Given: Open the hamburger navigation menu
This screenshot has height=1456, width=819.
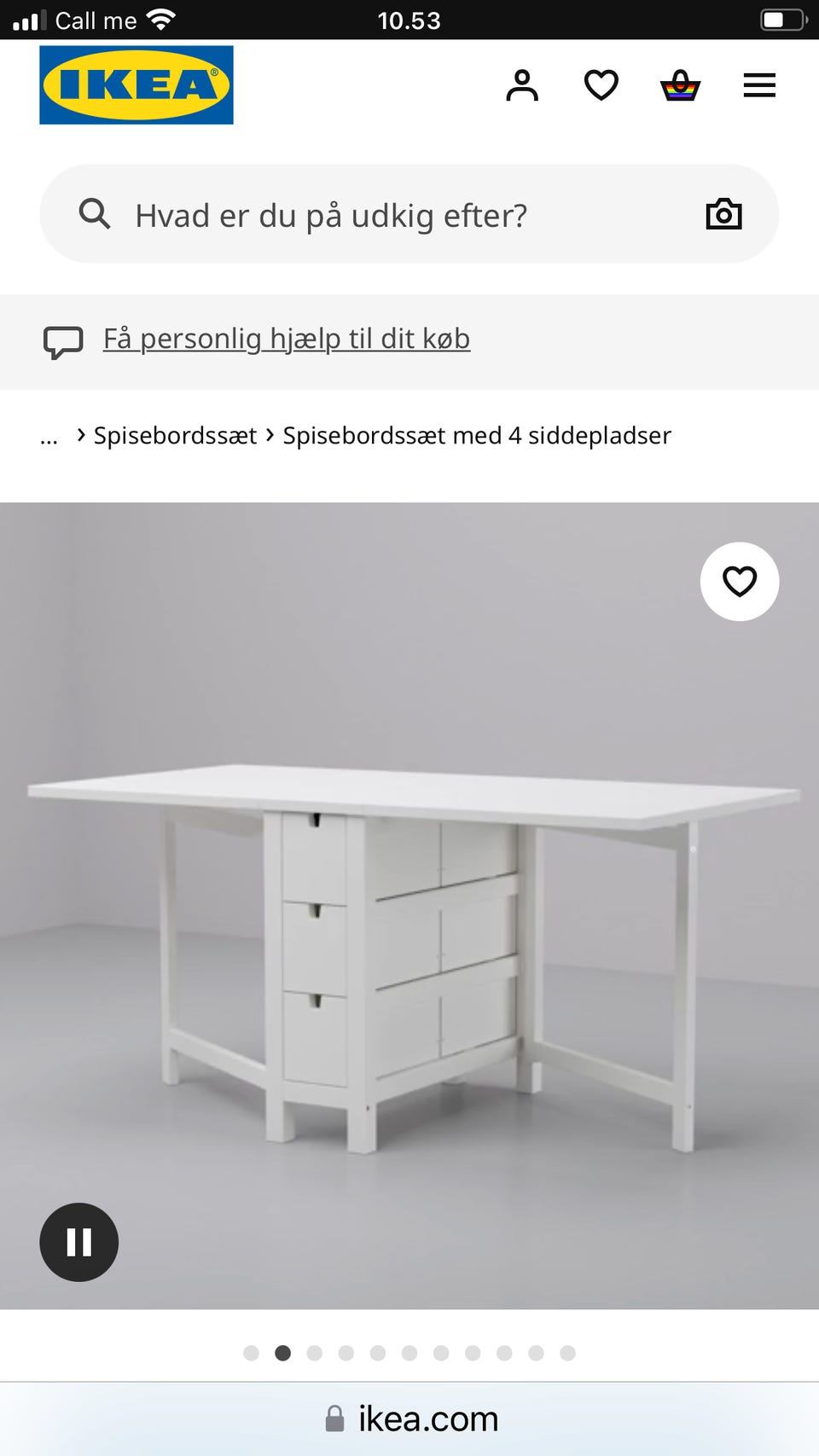Looking at the screenshot, I should click(758, 85).
